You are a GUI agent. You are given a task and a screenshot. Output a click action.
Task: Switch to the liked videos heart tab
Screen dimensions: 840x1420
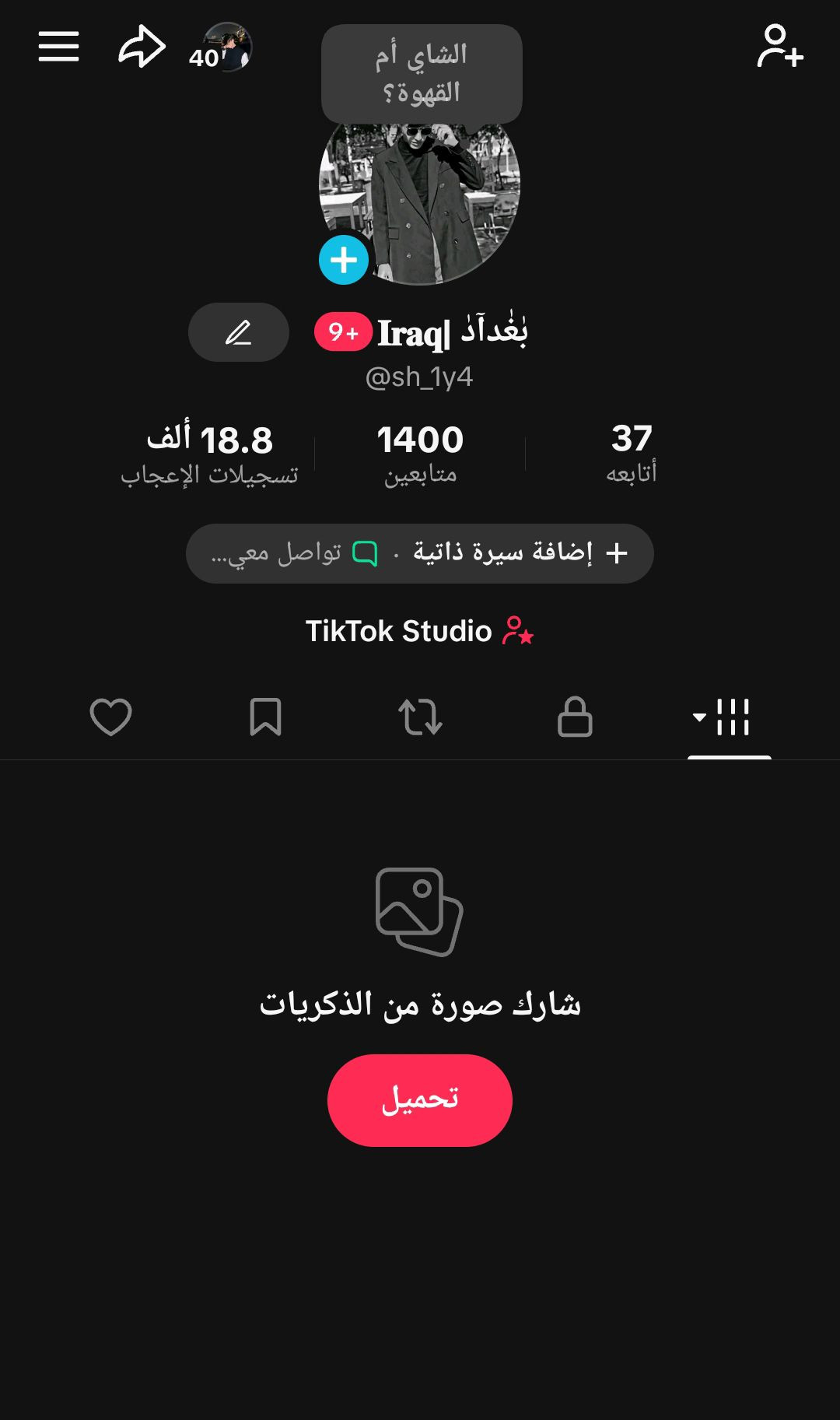(x=110, y=717)
